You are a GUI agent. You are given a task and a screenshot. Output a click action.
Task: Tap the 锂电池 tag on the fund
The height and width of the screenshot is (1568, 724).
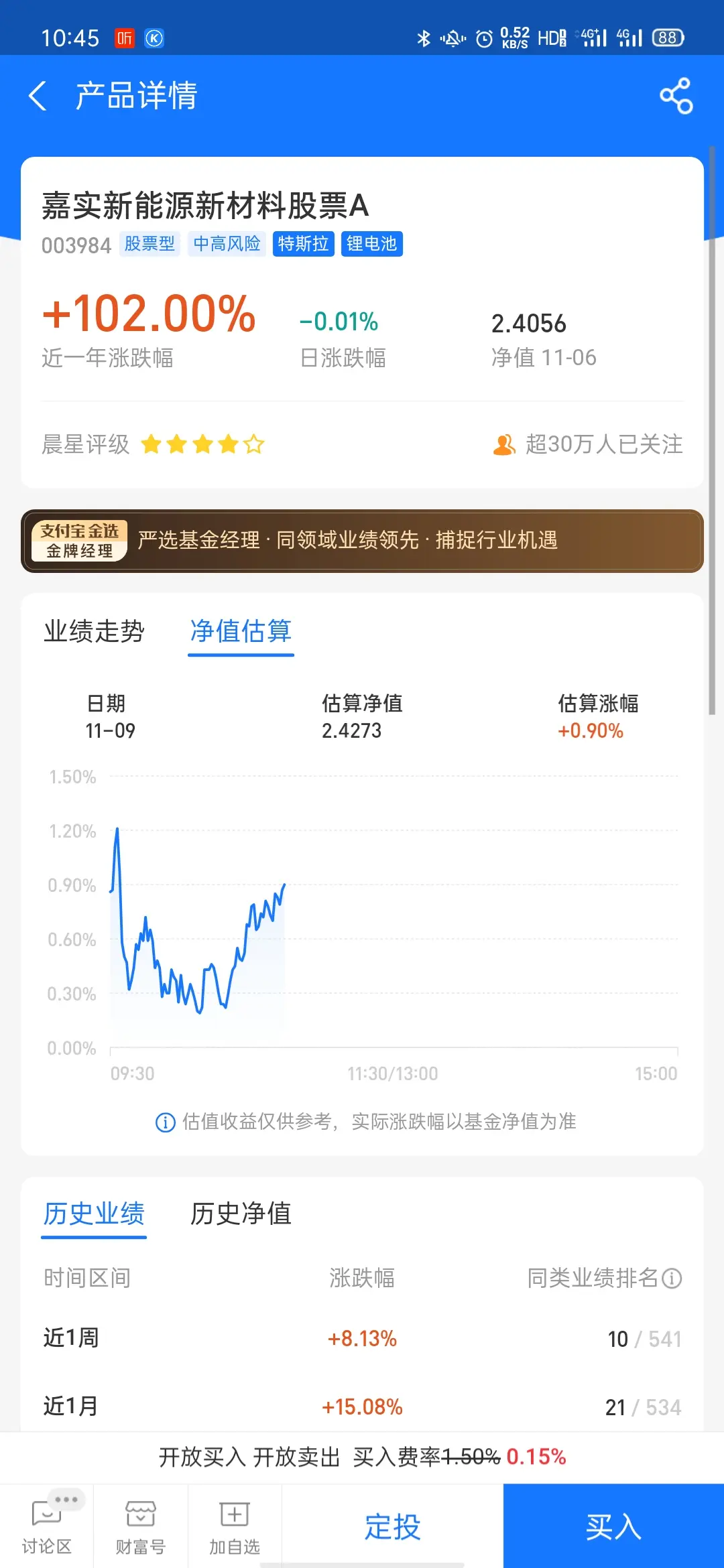372,244
